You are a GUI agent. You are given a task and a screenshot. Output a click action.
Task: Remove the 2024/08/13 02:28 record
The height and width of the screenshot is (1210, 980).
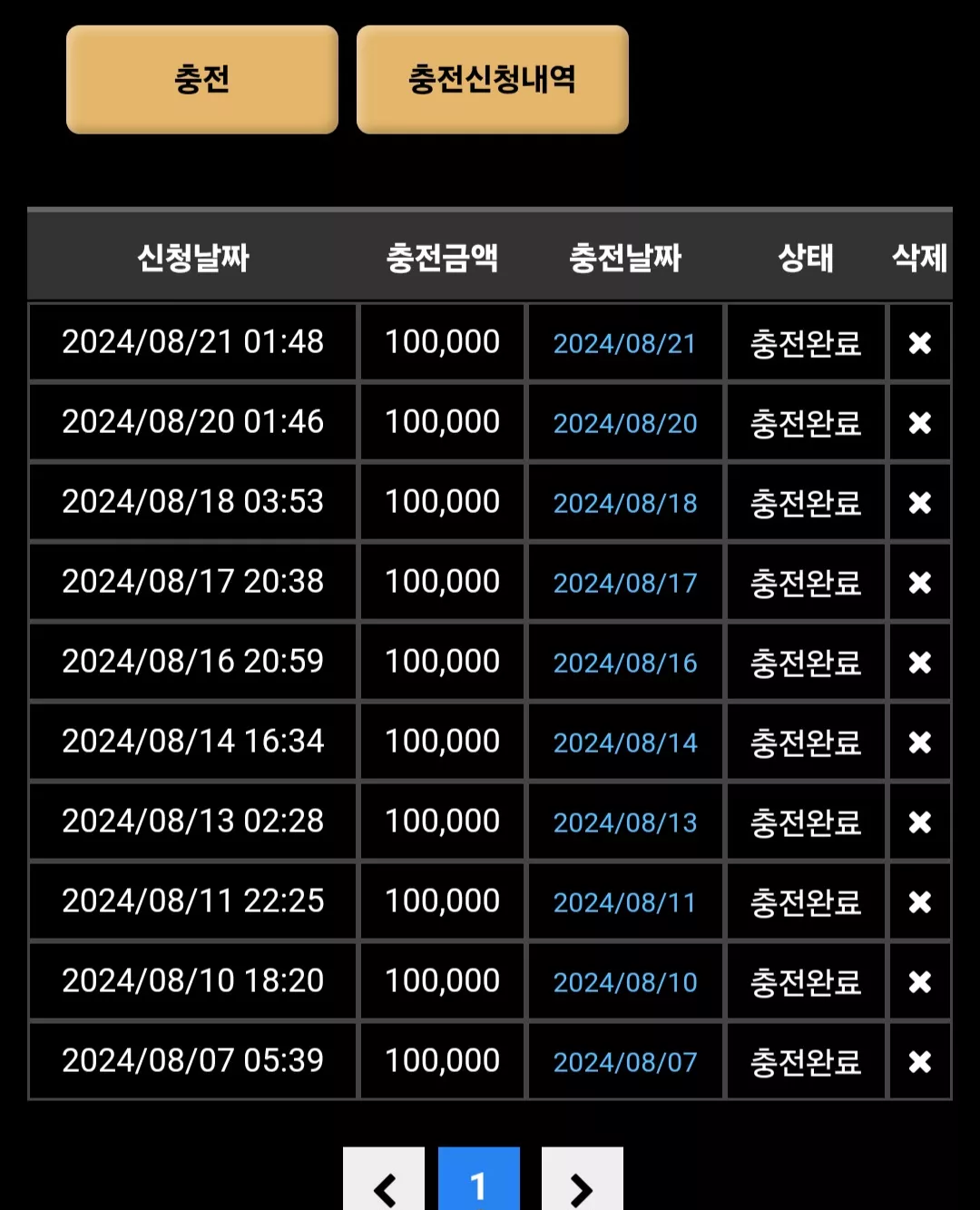click(920, 822)
